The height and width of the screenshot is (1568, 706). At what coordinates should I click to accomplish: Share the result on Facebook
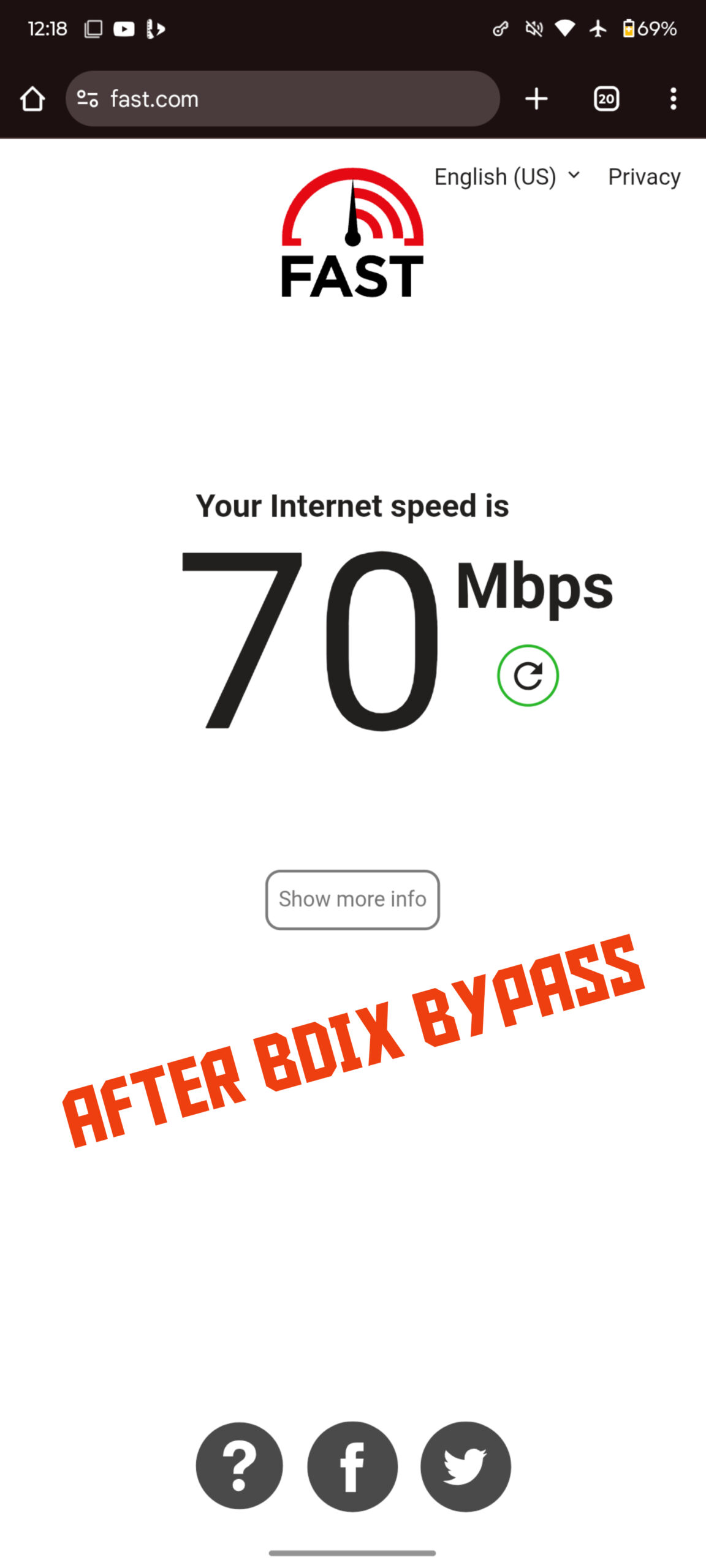pyautogui.click(x=352, y=1465)
